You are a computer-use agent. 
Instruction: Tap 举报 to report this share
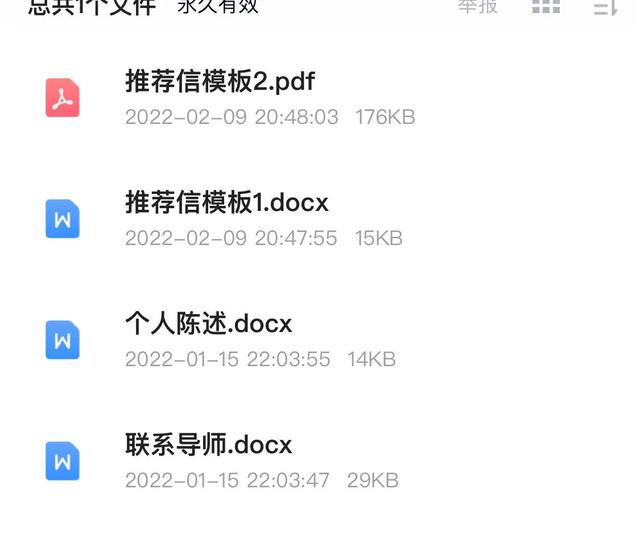point(478,6)
